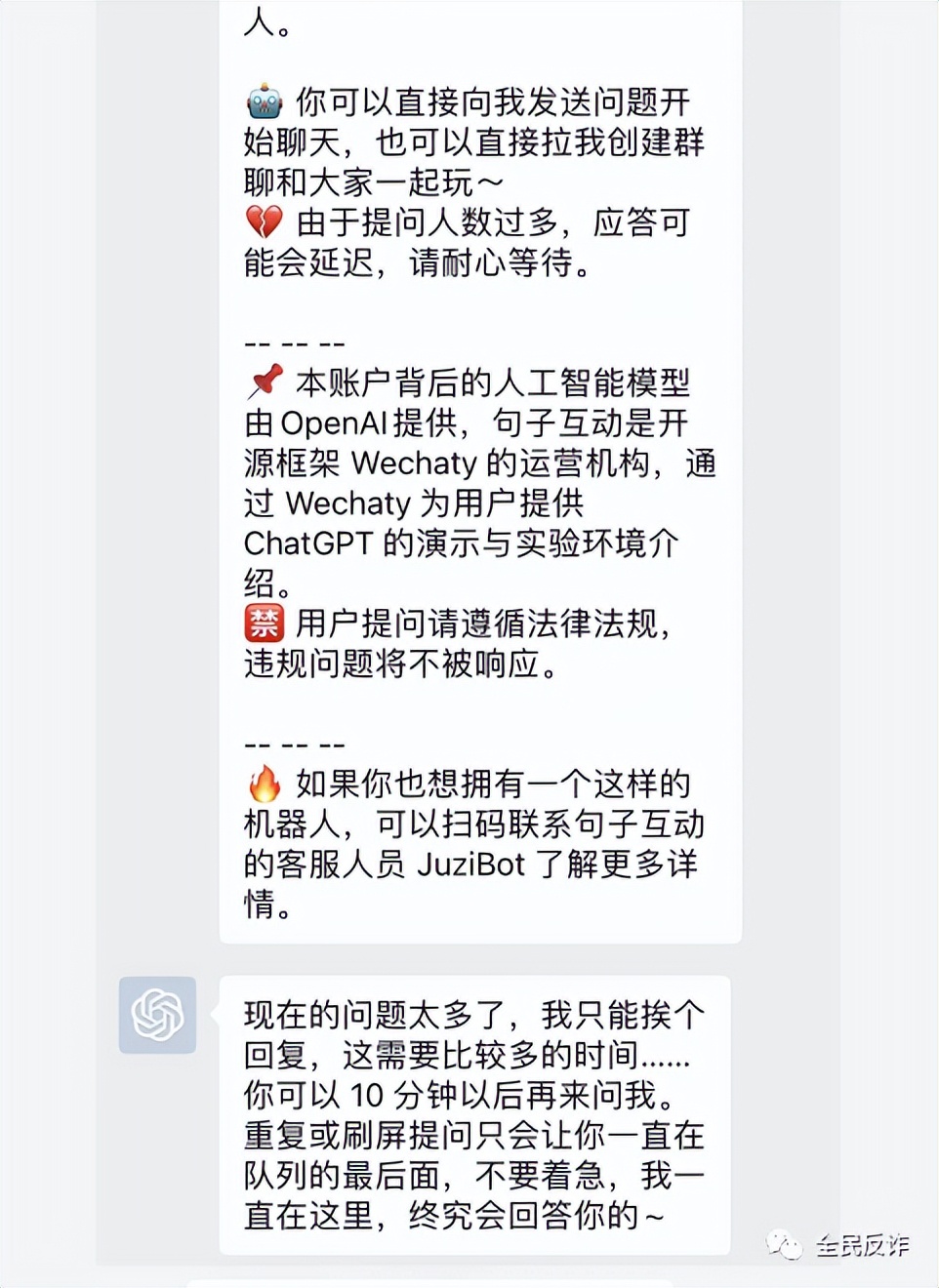This screenshot has height=1288, width=939.
Task: Click the green spiral ChatGPT logo
Action: click(x=156, y=1015)
